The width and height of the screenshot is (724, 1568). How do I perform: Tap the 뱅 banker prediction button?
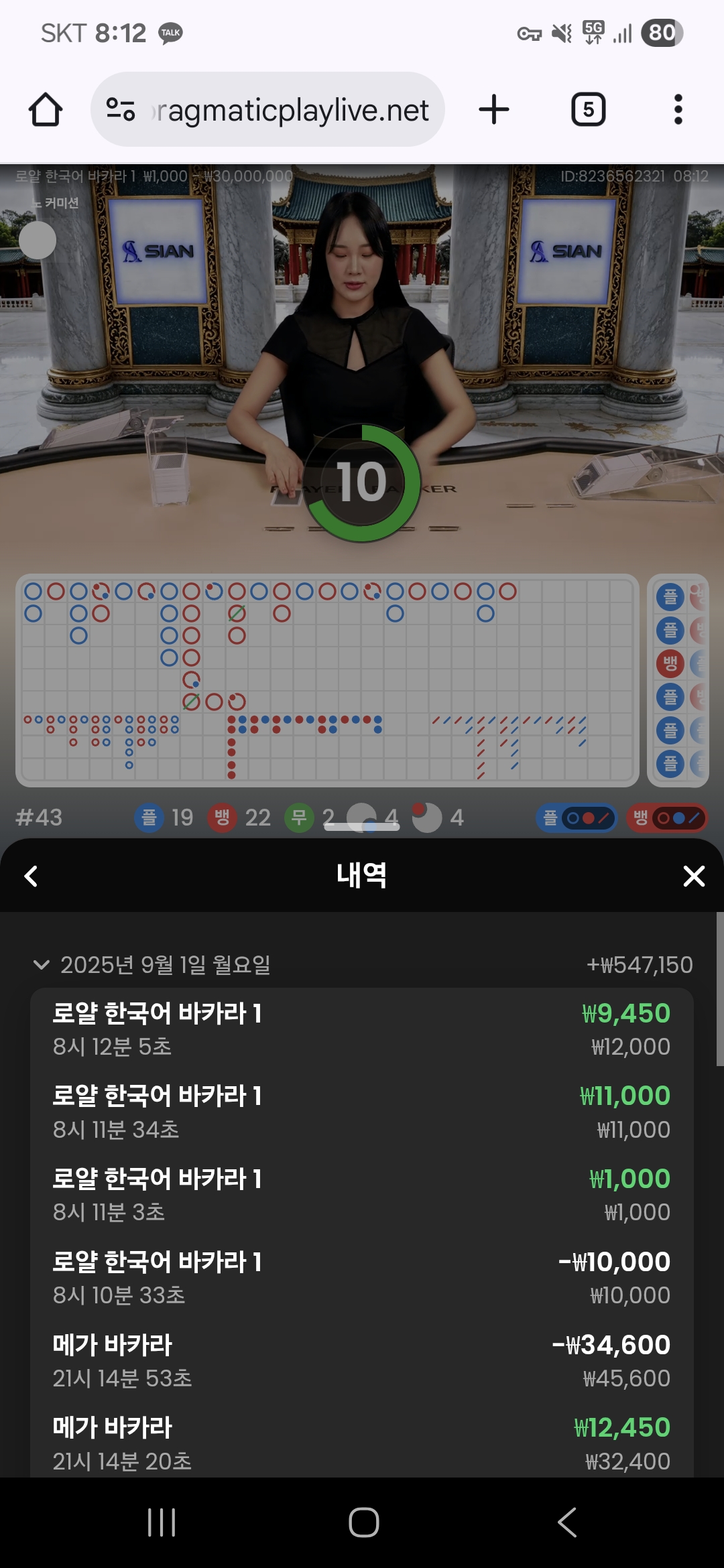pos(666,818)
